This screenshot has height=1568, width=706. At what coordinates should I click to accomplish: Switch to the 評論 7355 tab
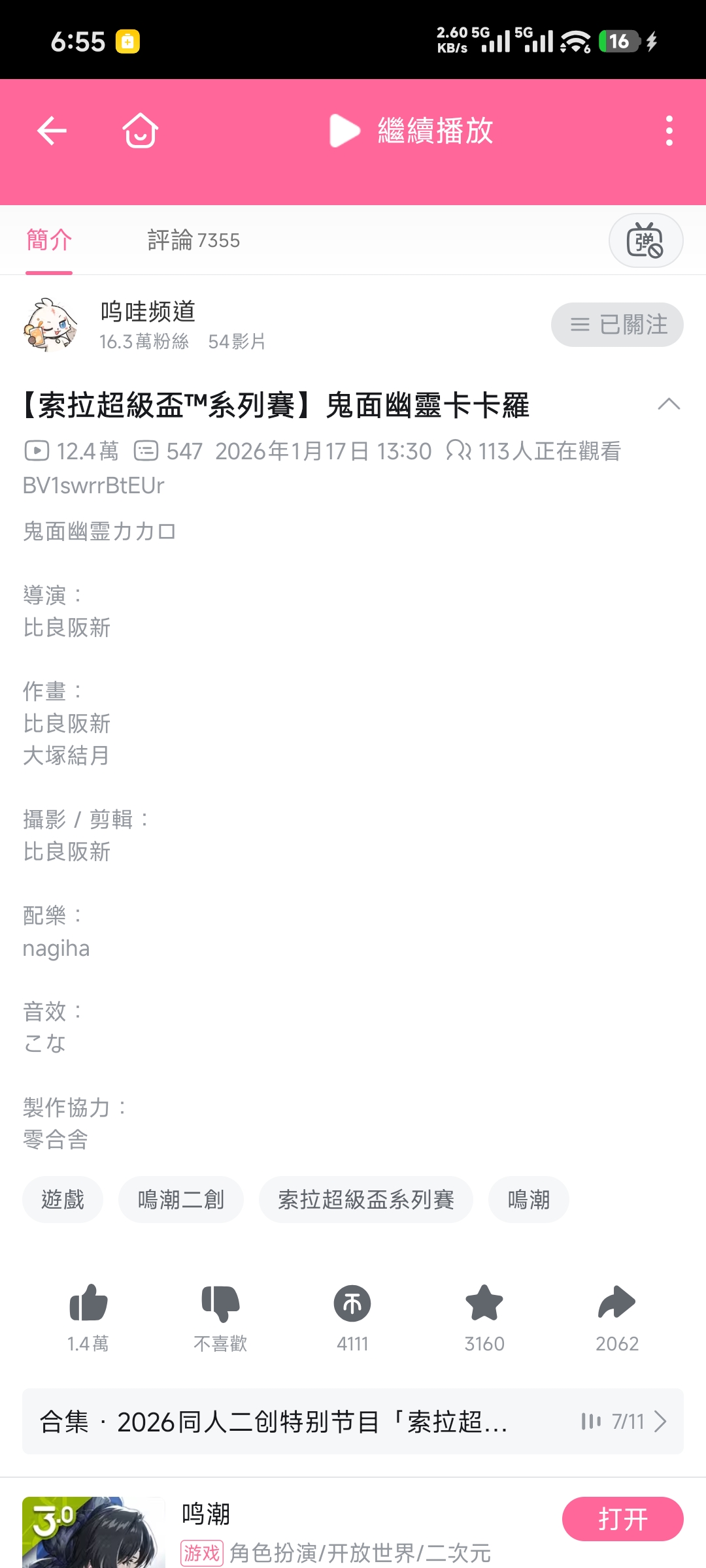(193, 240)
